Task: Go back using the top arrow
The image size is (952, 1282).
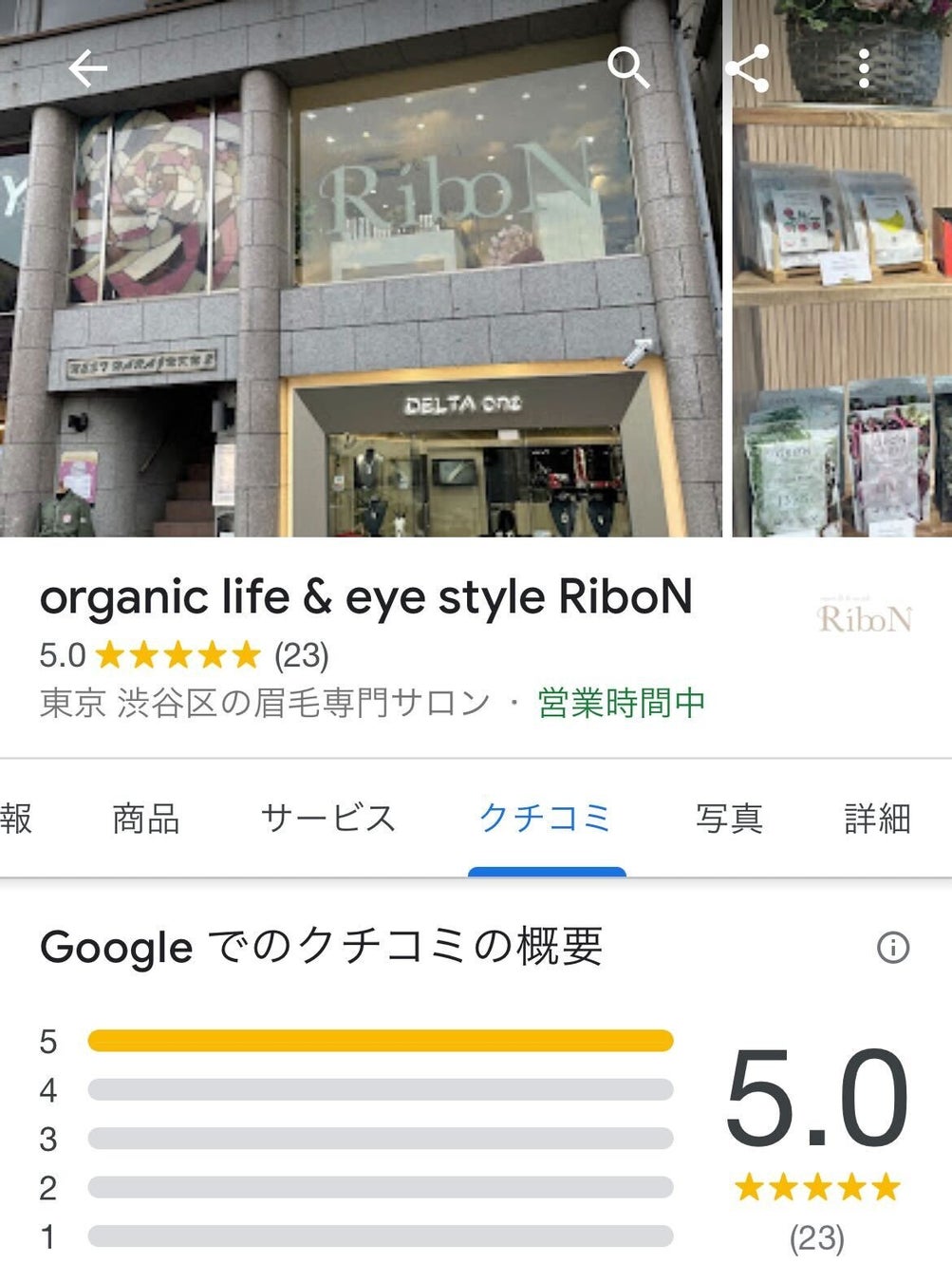Action: pos(87,68)
